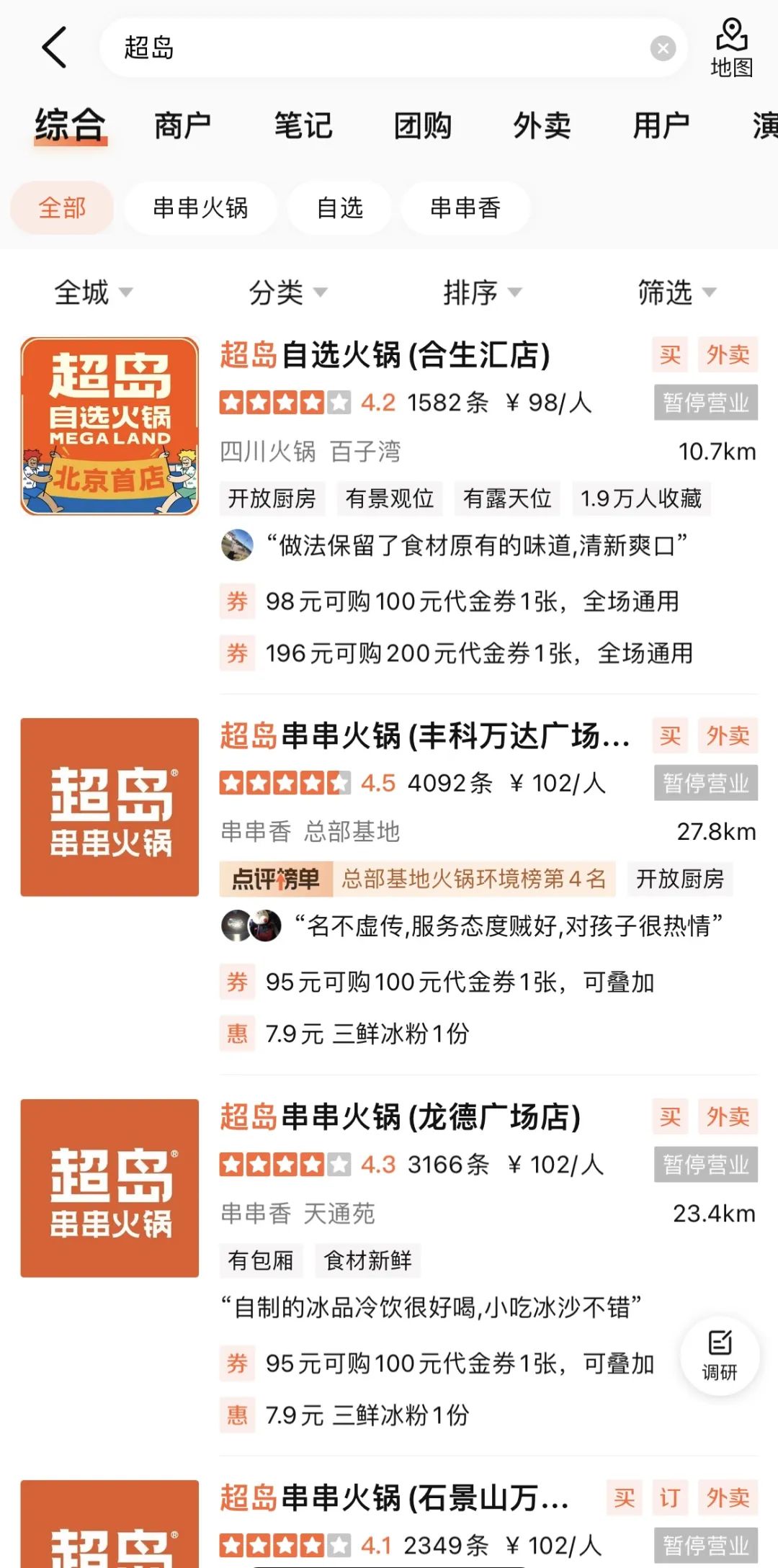Open 超岛自选火锅 (合生汇店) listing

coord(385,355)
